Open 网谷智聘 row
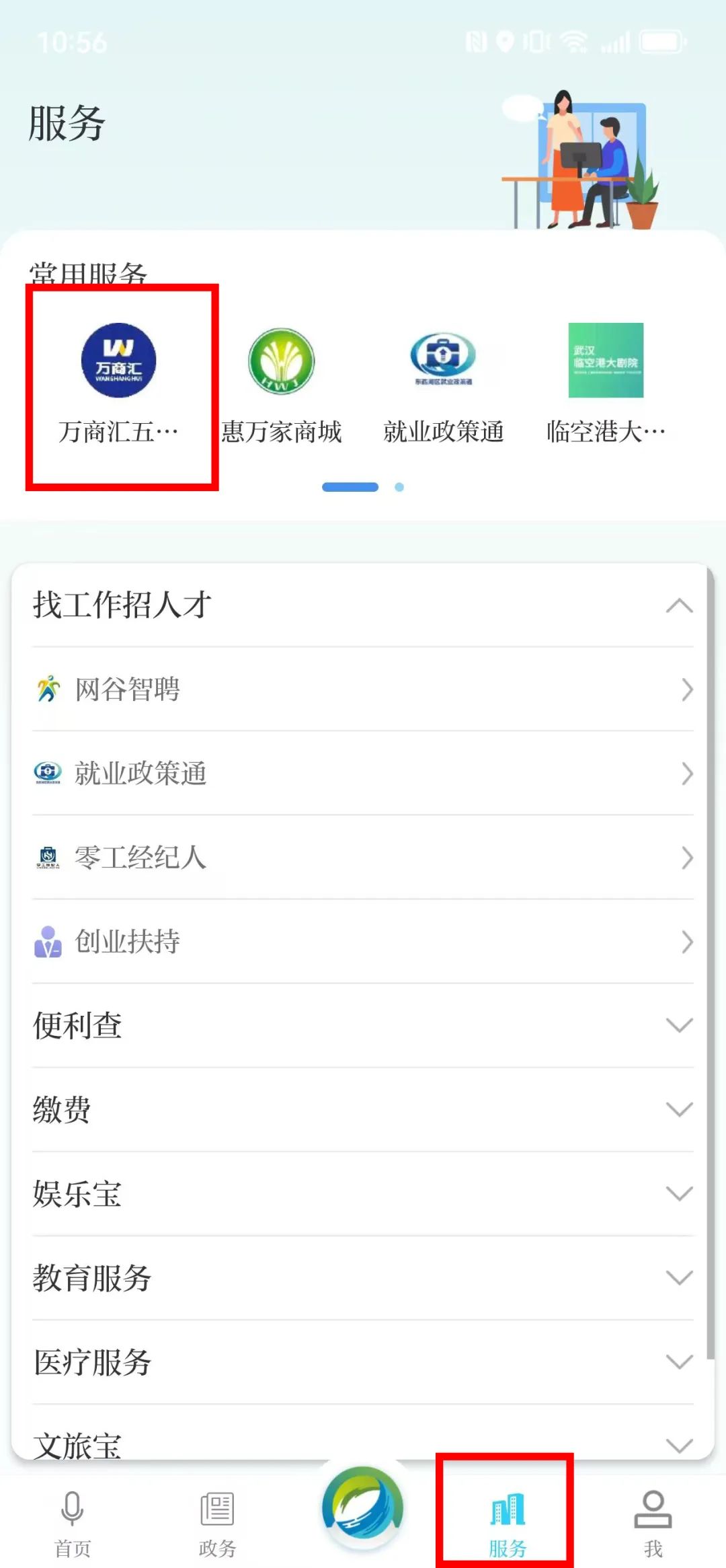 pos(363,689)
